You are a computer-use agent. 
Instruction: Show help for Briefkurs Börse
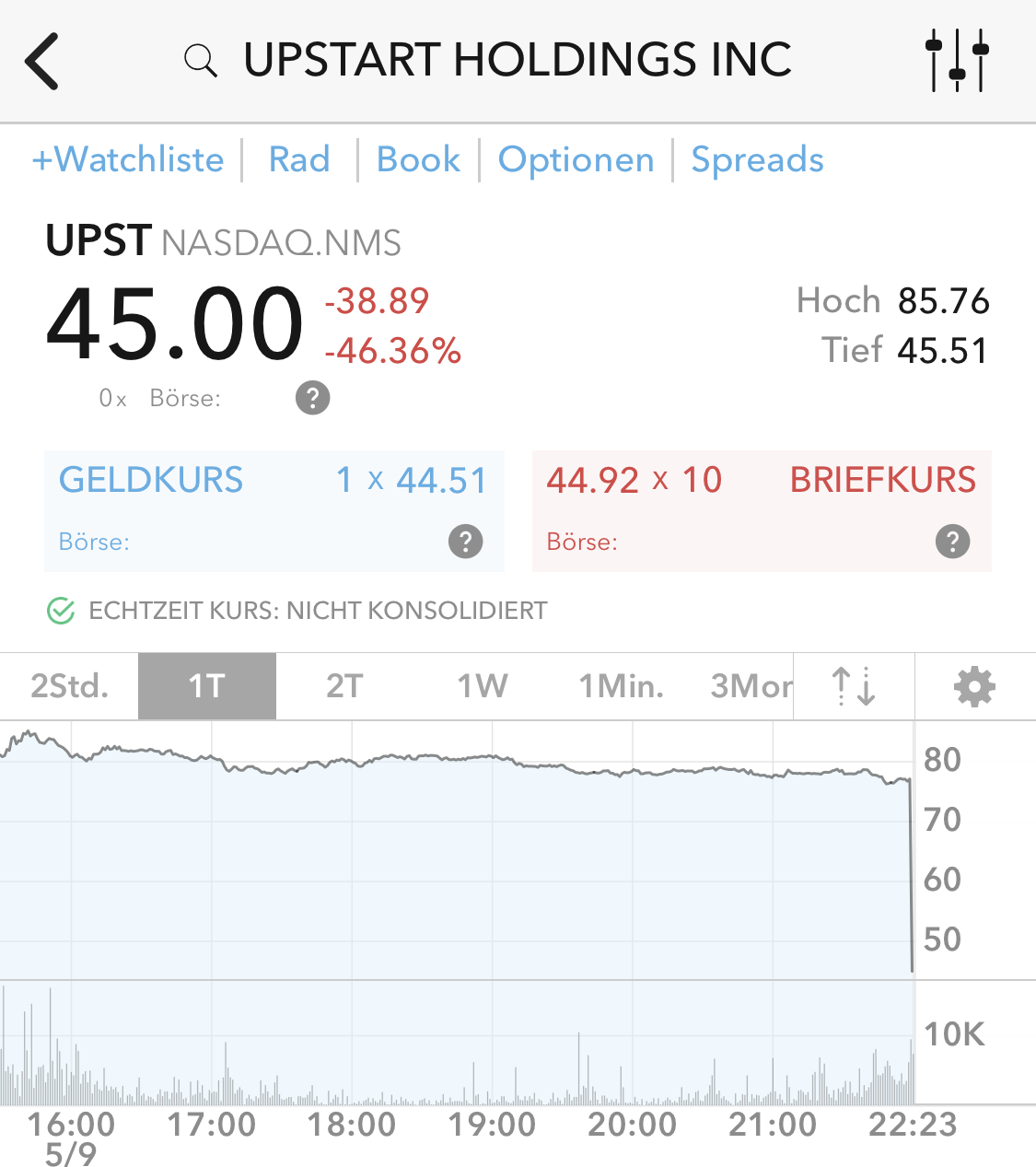[x=952, y=542]
